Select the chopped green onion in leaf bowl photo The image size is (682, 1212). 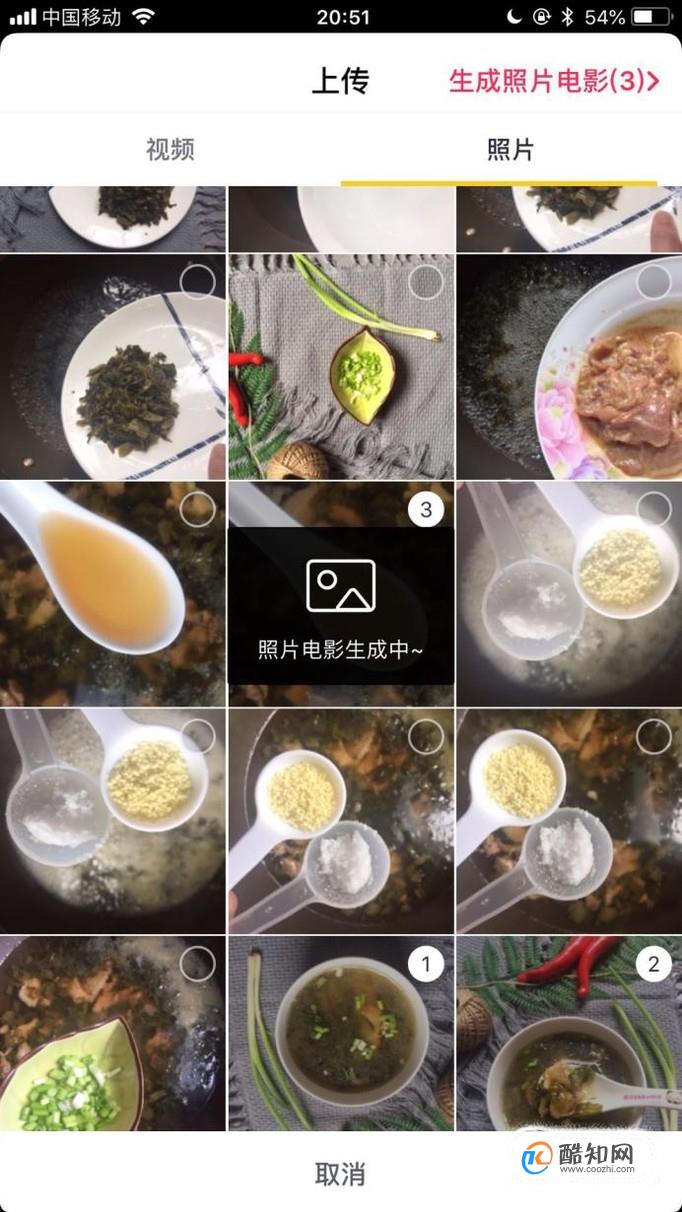pos(198,965)
